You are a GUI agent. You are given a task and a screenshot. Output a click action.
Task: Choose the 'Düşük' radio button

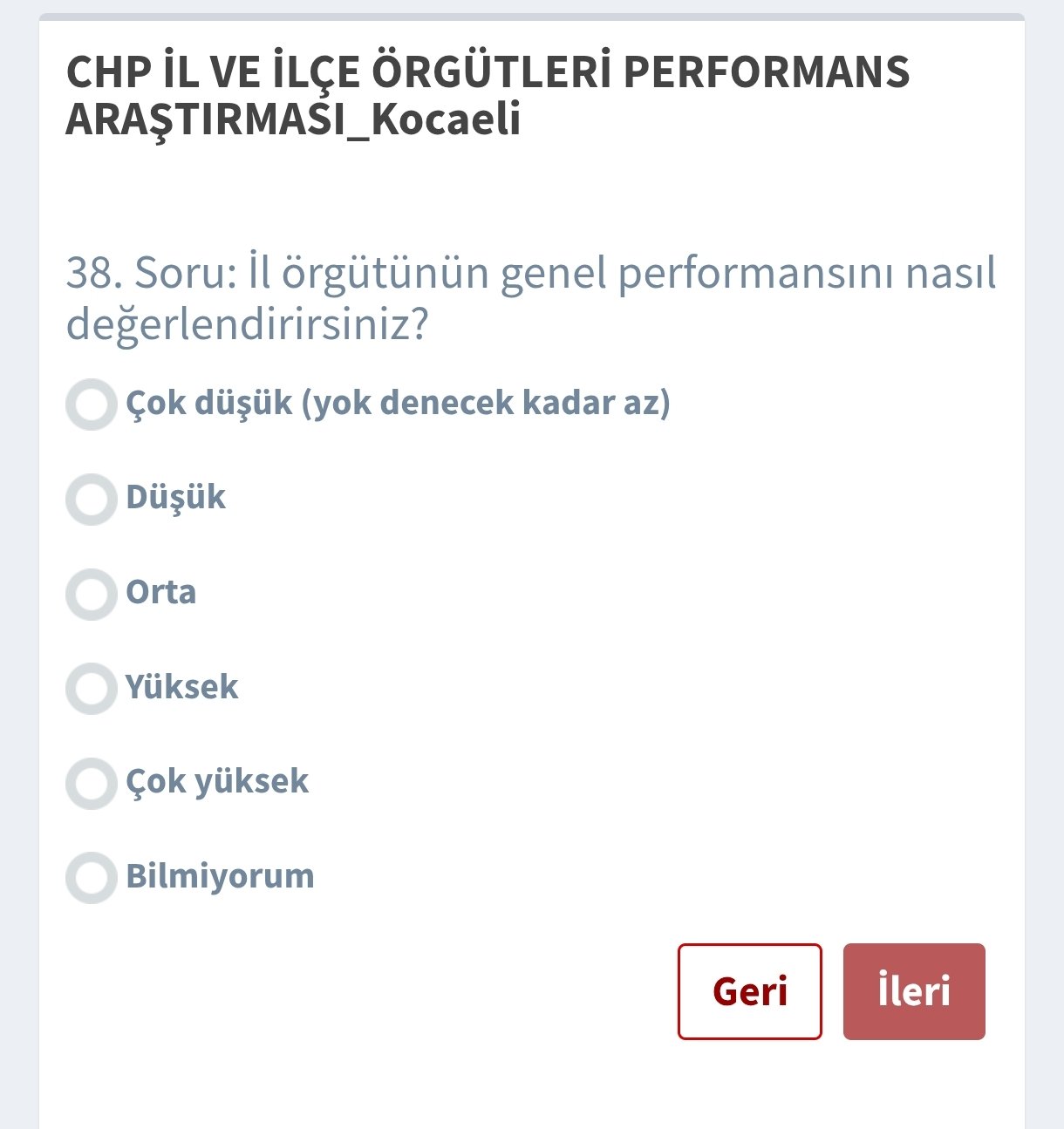pyautogui.click(x=92, y=500)
